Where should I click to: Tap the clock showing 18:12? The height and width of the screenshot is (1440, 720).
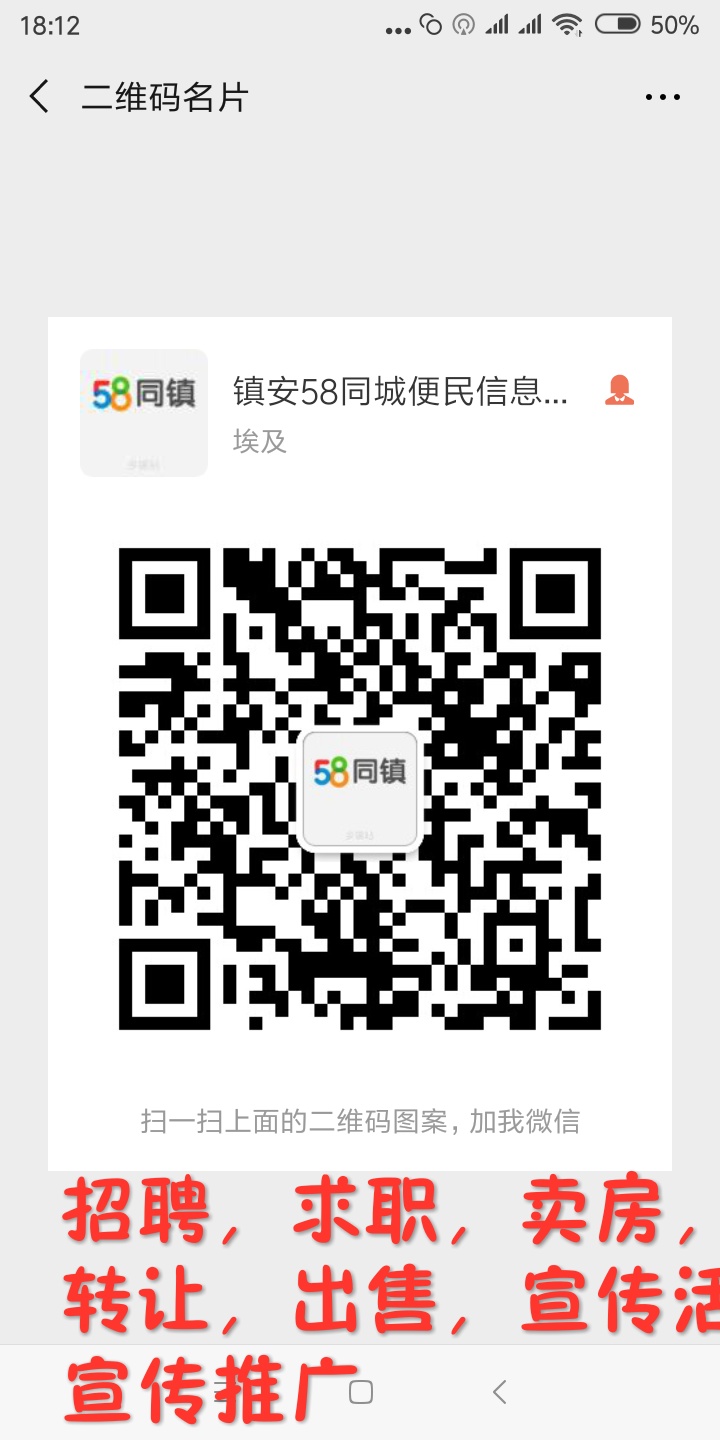click(x=47, y=24)
